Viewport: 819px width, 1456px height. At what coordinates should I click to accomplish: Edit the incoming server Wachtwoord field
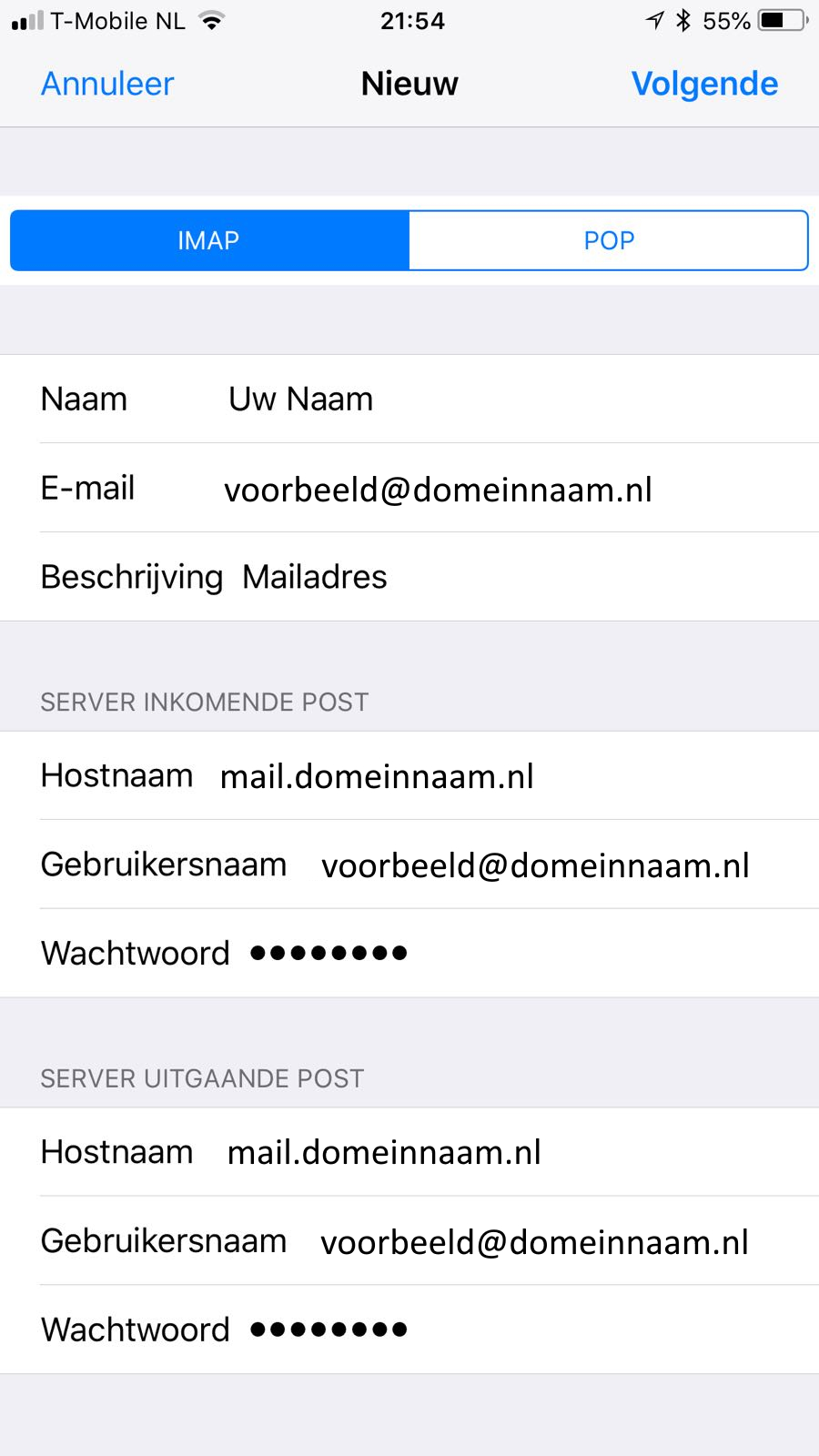pos(409,953)
